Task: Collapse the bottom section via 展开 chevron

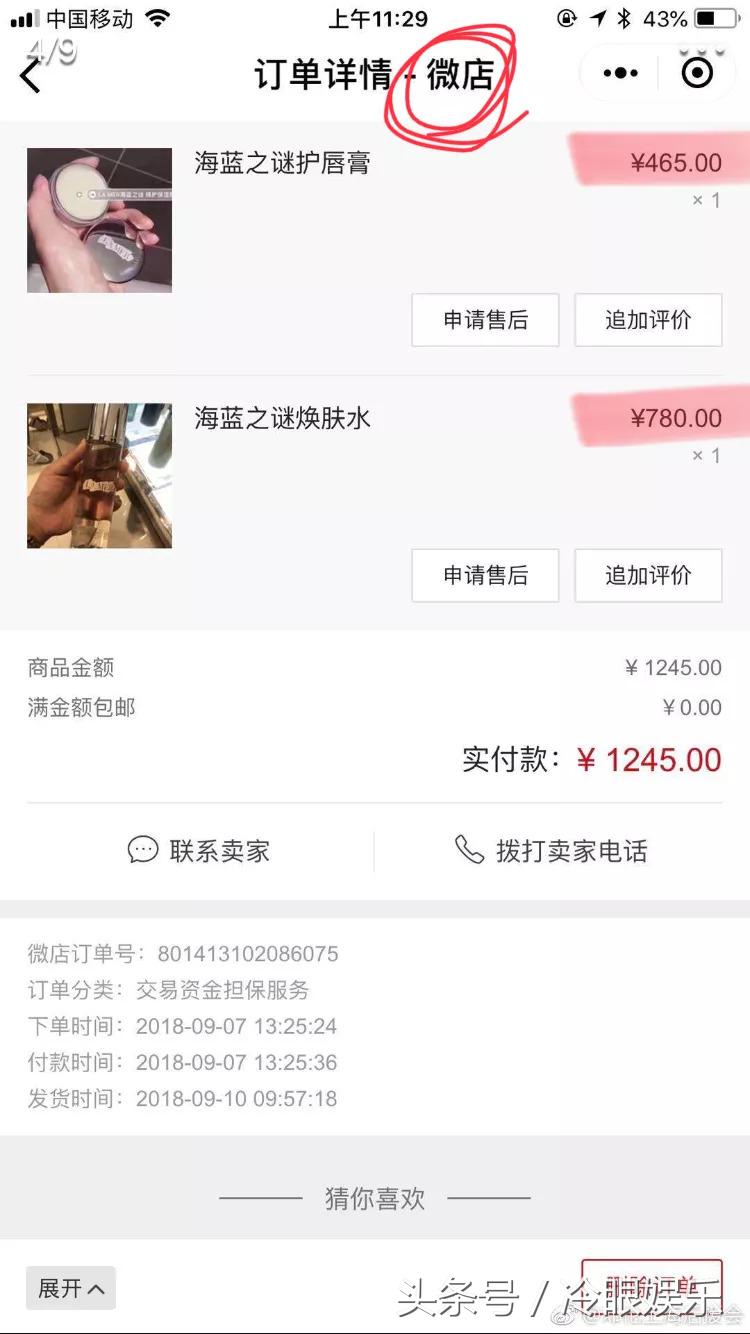Action: [70, 1290]
